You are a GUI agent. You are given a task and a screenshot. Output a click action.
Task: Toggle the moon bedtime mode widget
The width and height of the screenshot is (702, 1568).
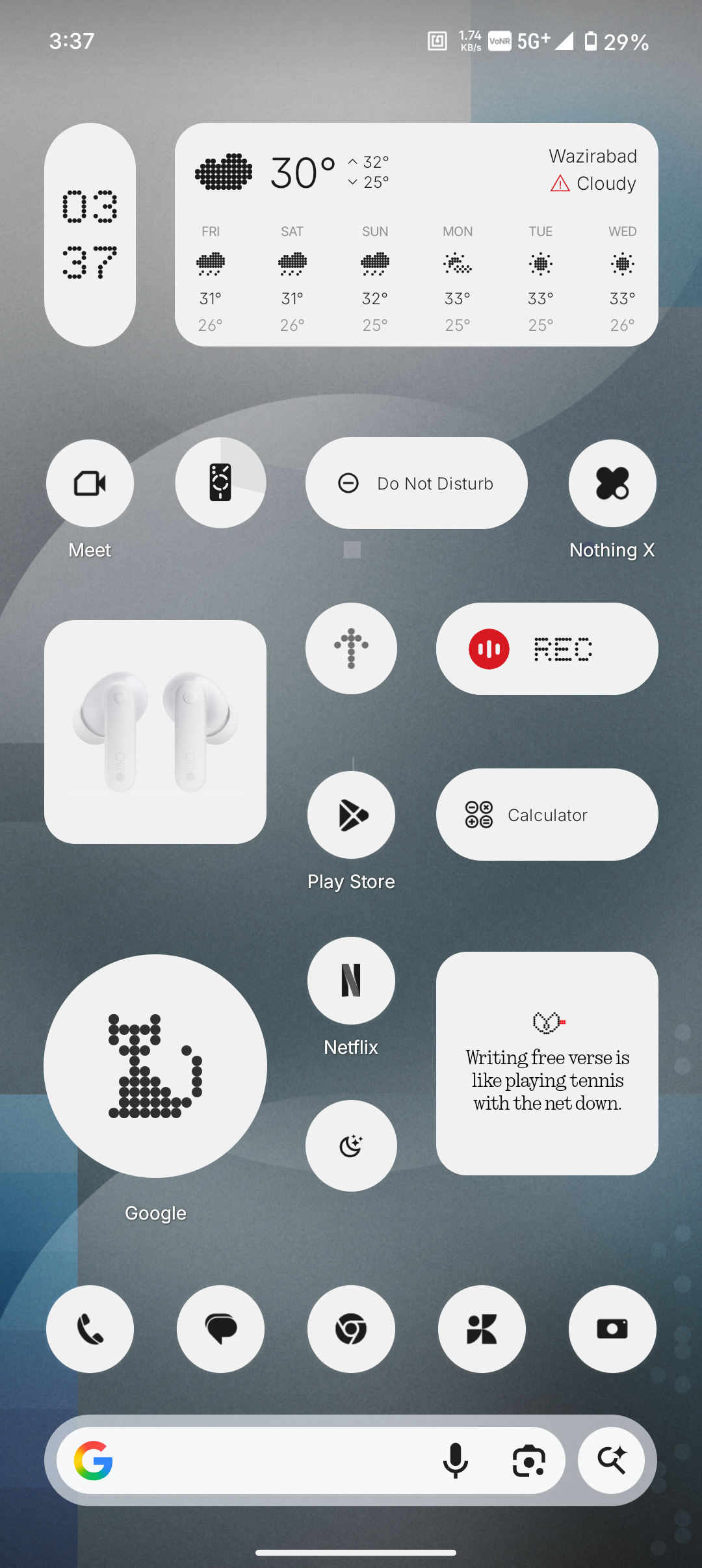[x=351, y=1145]
